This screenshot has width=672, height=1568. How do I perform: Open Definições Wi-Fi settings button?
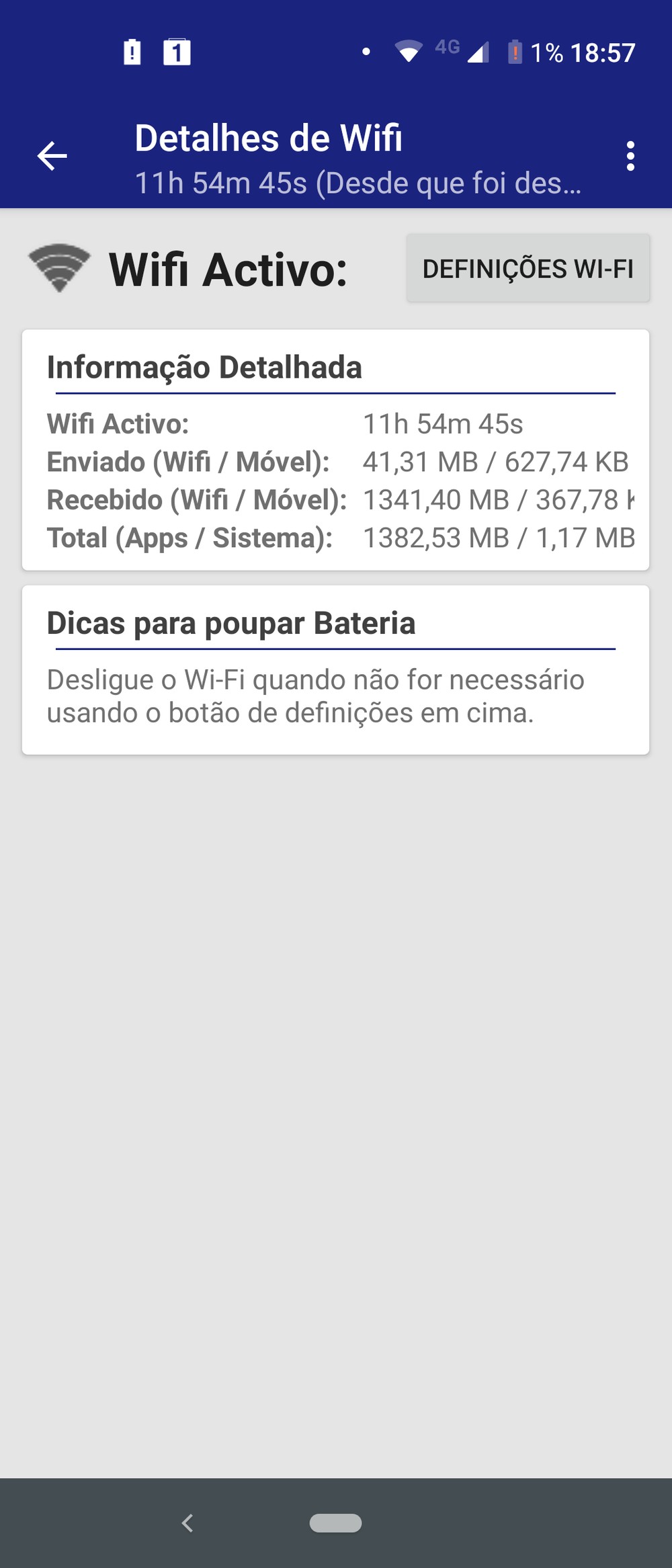[528, 268]
